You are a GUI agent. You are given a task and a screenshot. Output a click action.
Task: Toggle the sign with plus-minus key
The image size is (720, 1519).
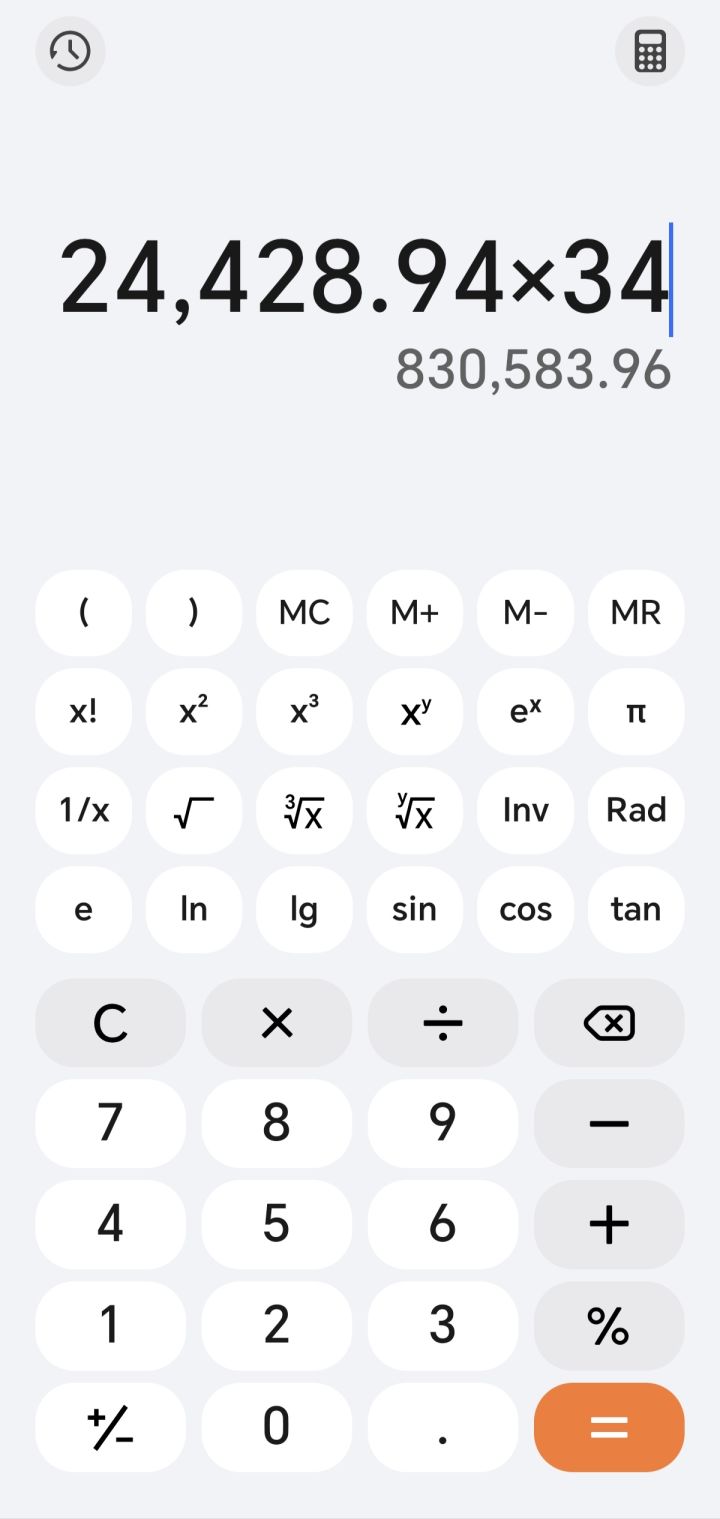click(110, 1427)
